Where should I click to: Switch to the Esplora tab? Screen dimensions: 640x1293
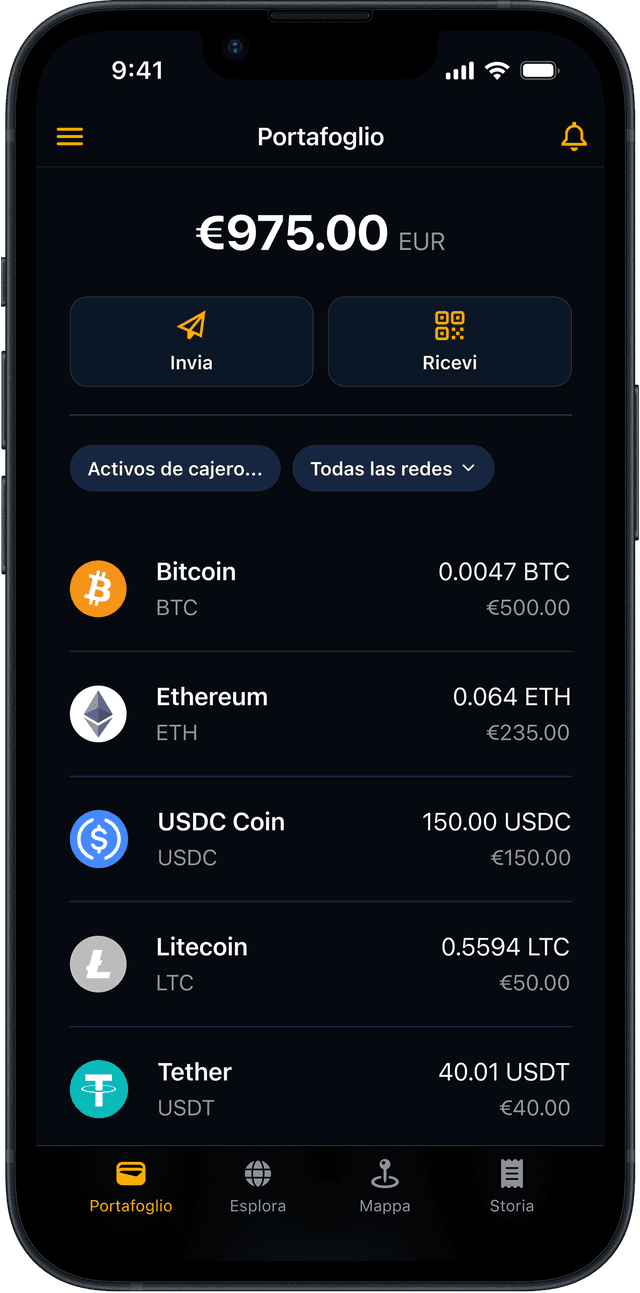(258, 1186)
